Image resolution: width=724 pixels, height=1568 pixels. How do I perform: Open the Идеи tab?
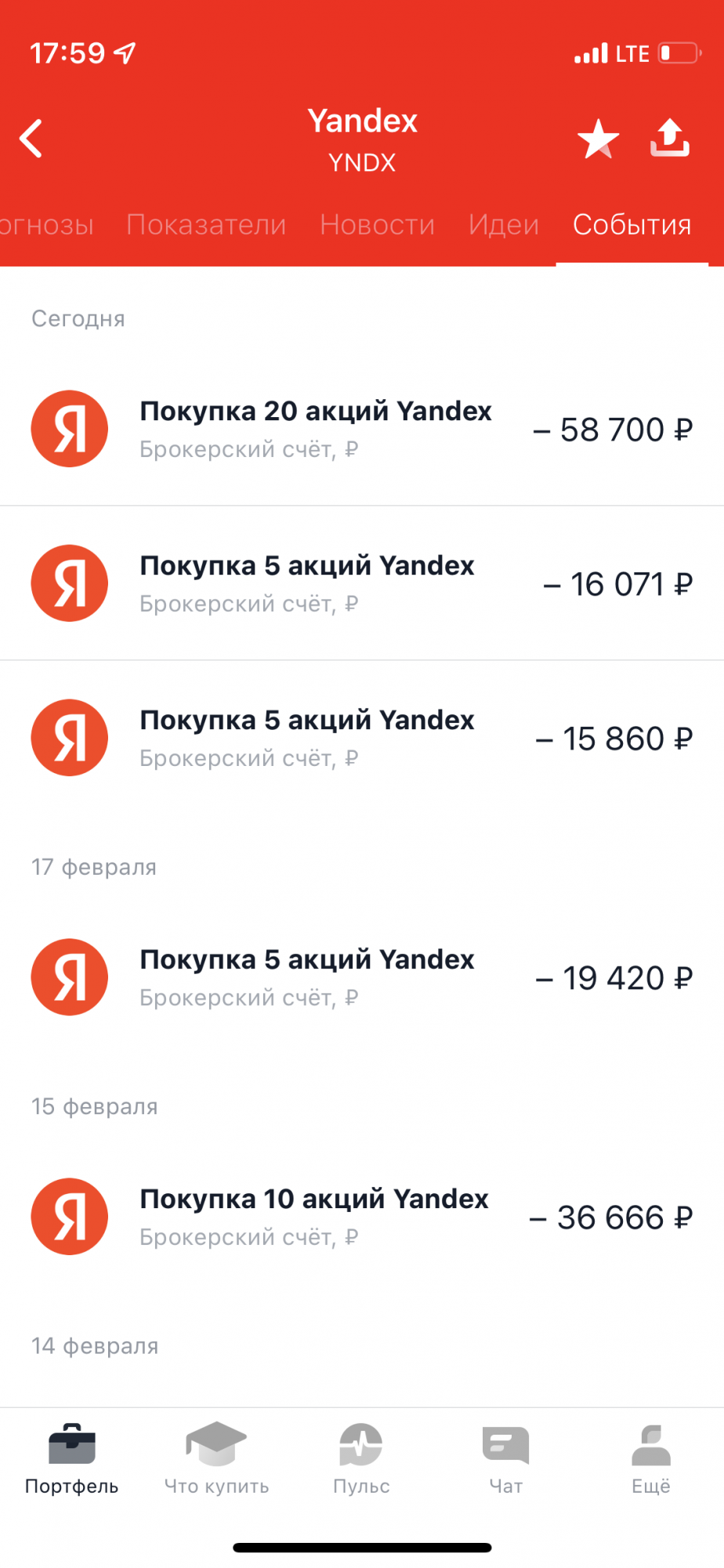point(504,225)
